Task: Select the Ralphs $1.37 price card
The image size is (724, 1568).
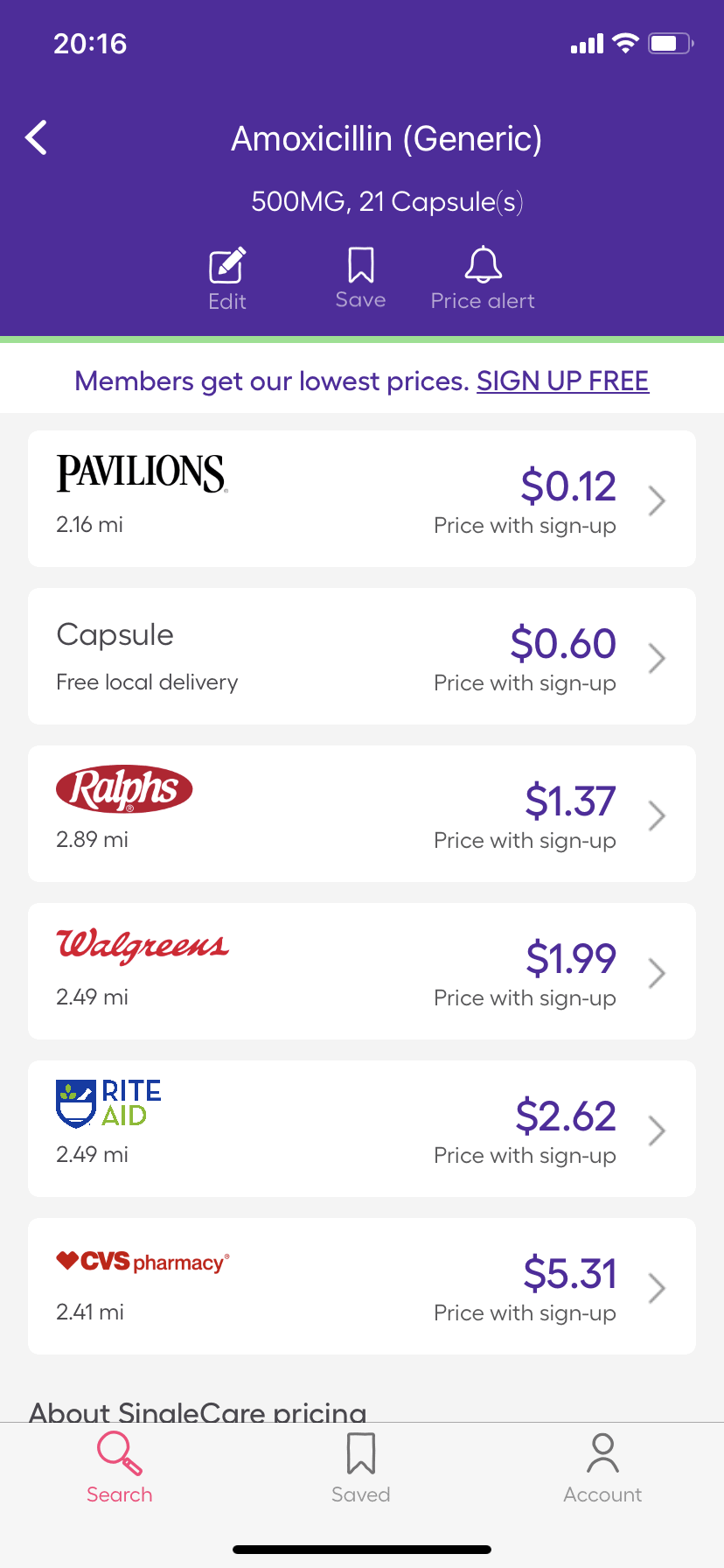Action: pos(362,814)
